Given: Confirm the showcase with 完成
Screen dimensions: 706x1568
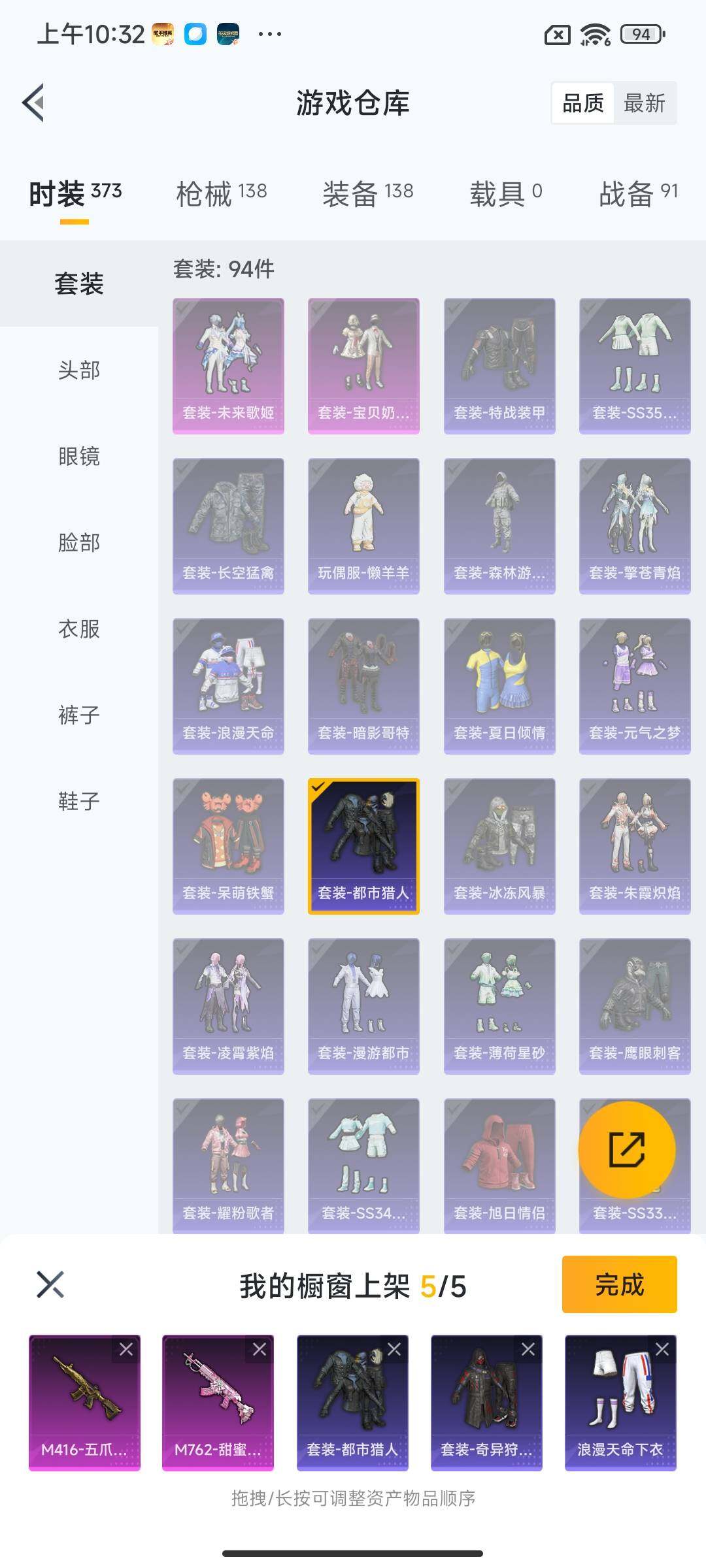Looking at the screenshot, I should [x=619, y=1284].
